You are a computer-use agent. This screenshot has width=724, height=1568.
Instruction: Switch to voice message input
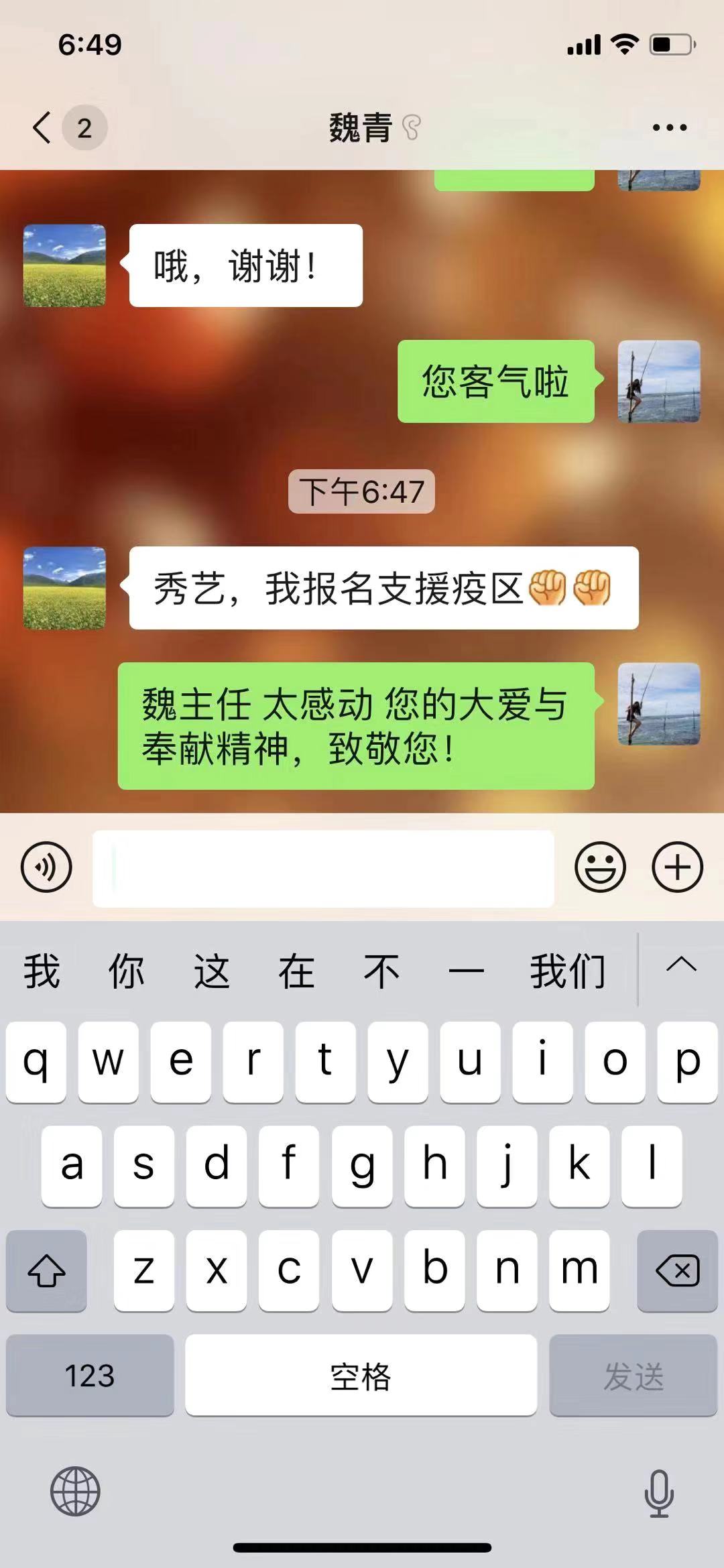(x=46, y=867)
